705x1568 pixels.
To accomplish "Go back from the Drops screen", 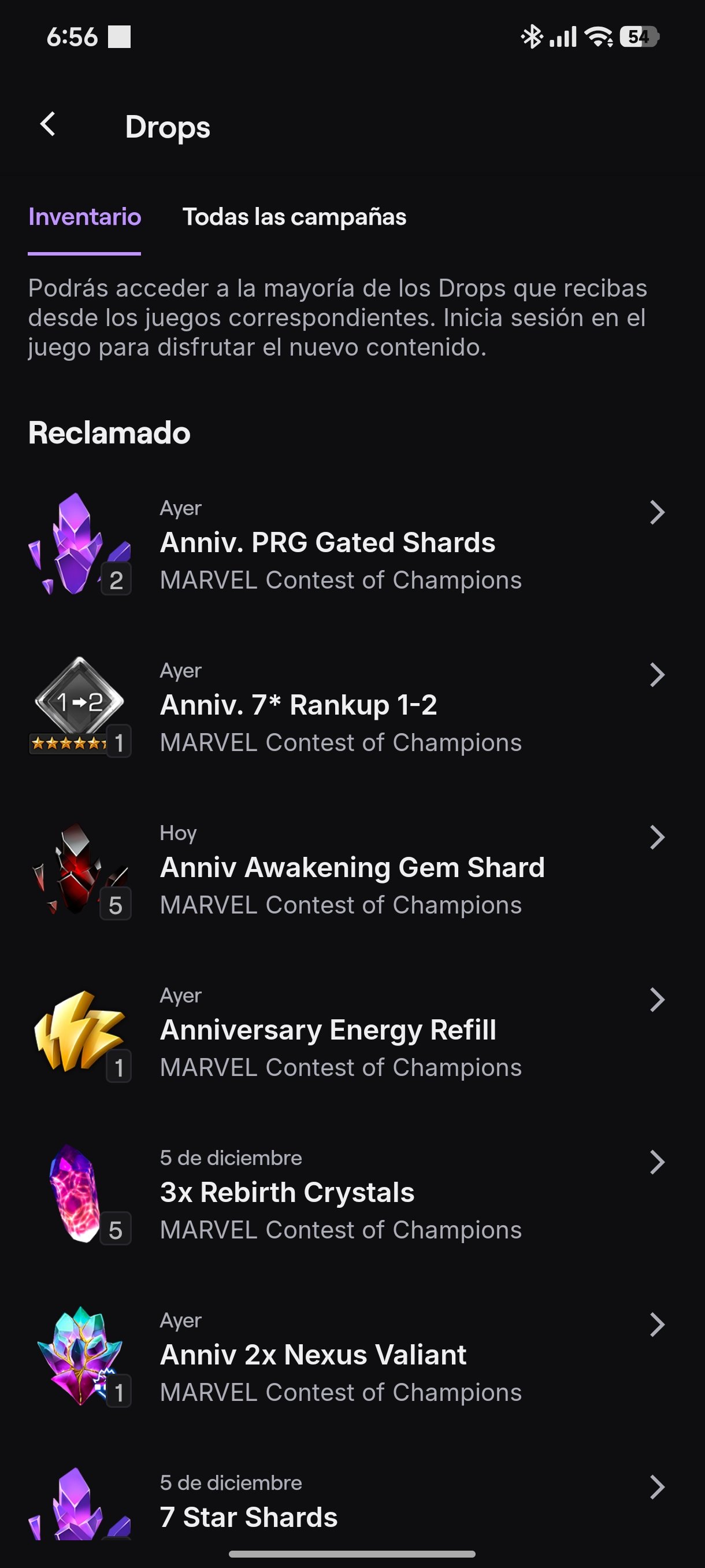I will [x=48, y=125].
